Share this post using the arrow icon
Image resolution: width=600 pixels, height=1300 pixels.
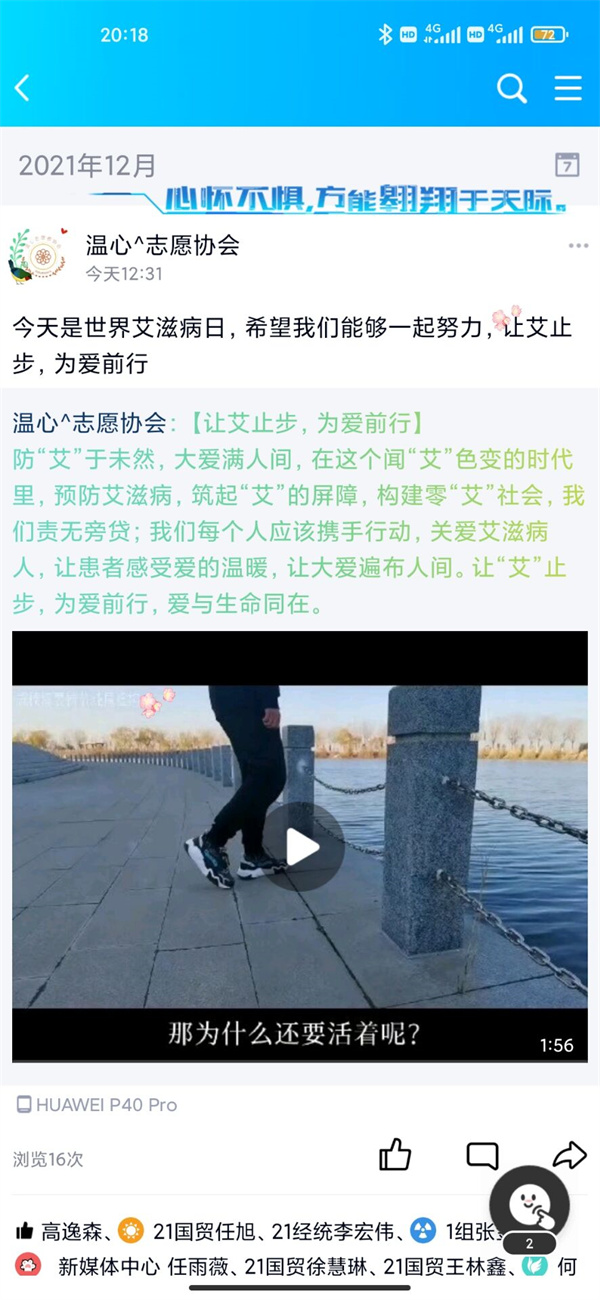coord(569,1156)
